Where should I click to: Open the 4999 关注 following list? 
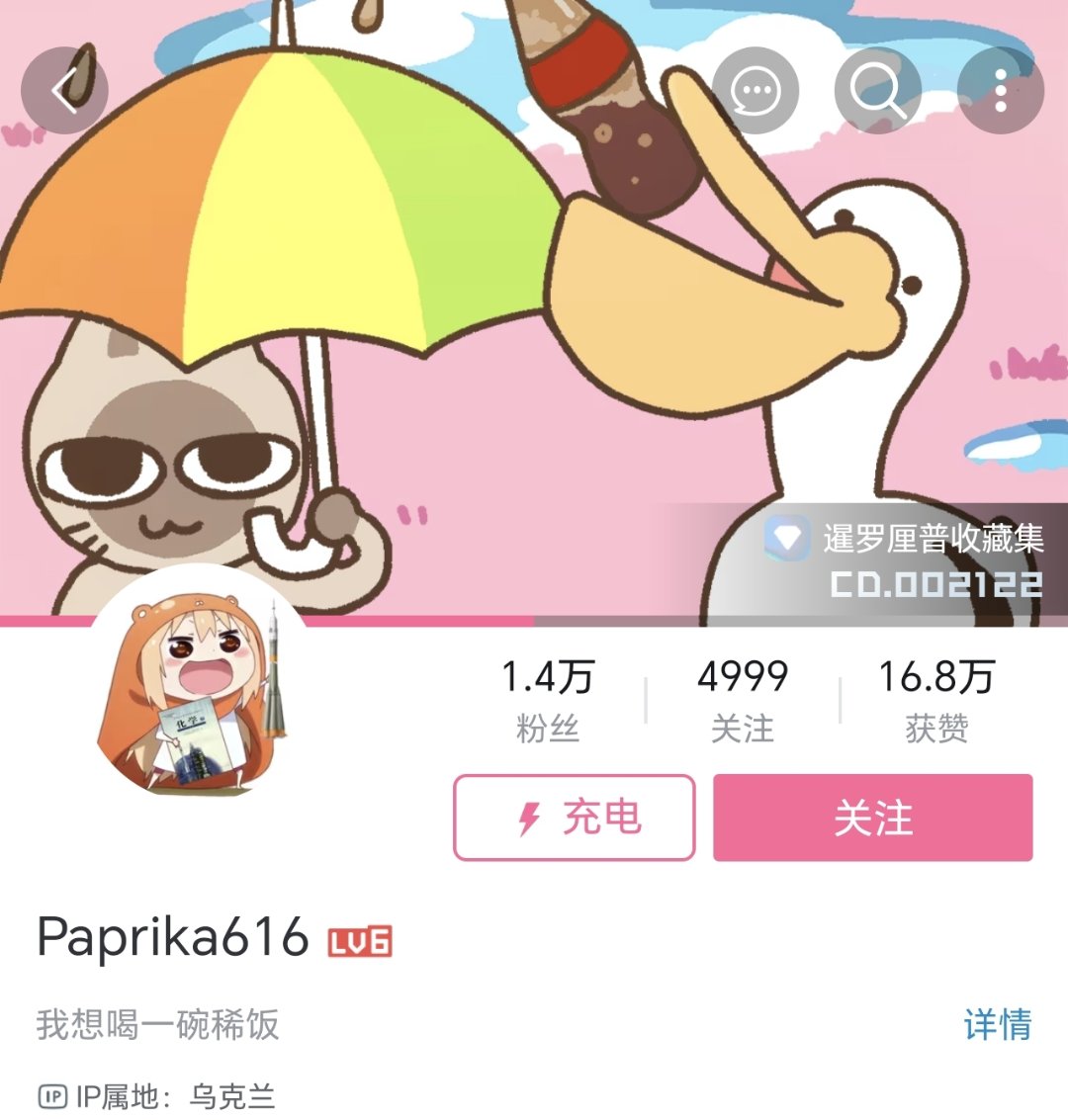[743, 700]
